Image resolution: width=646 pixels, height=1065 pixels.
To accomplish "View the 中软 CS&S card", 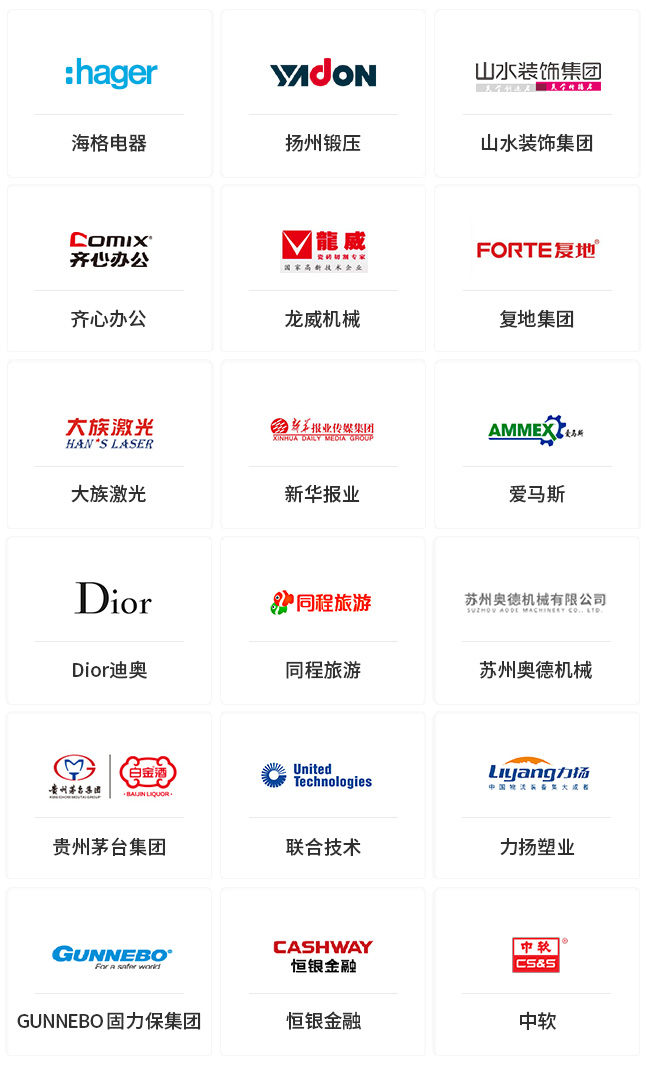I will click(x=537, y=971).
